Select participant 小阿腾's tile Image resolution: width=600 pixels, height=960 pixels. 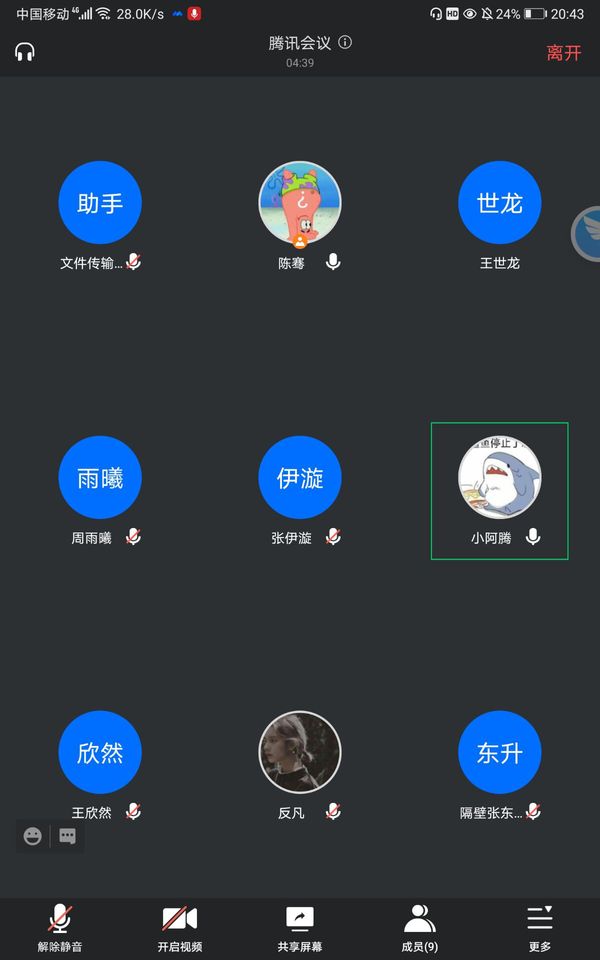[x=500, y=478]
